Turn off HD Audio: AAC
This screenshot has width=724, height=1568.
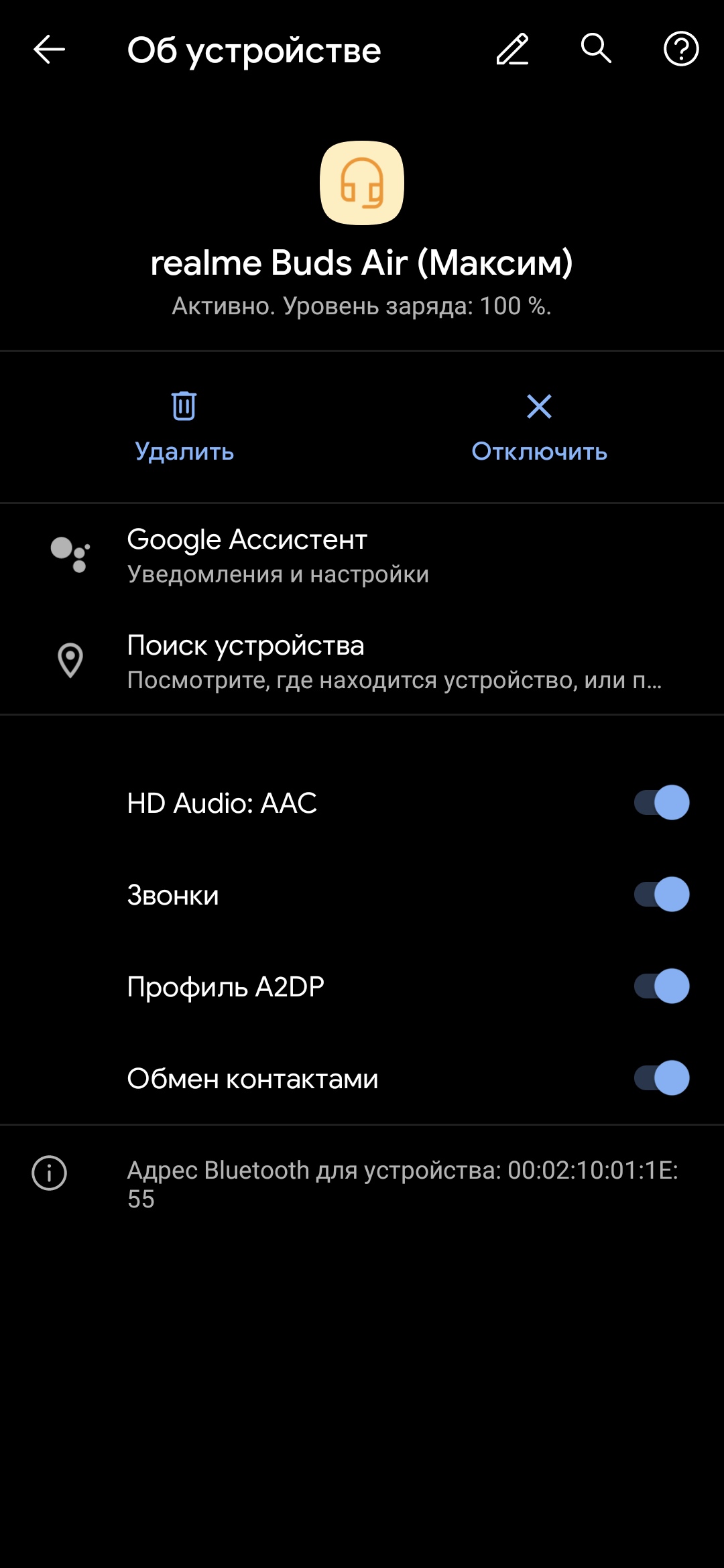point(661,803)
